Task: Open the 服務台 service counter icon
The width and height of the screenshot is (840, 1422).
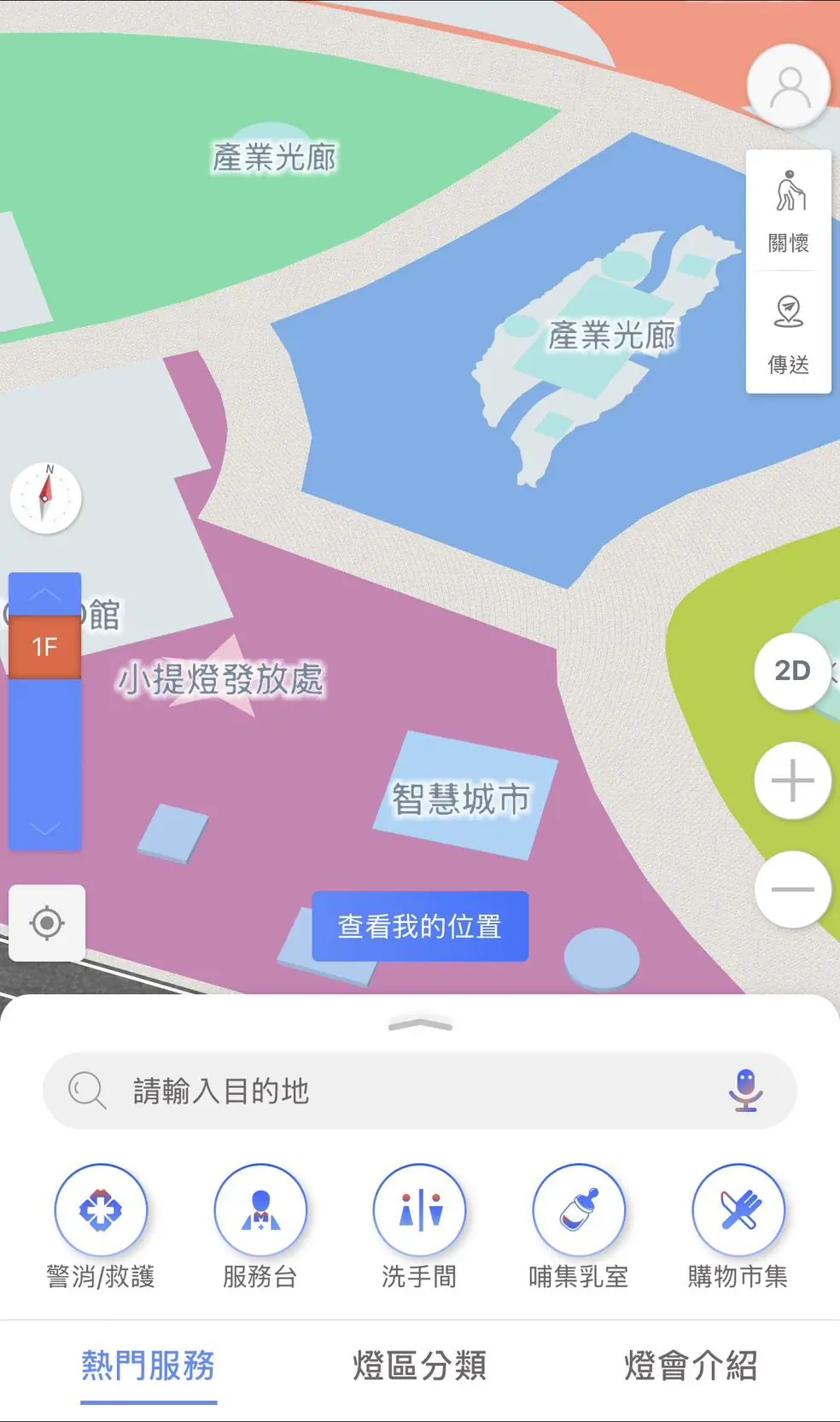Action: point(259,1209)
